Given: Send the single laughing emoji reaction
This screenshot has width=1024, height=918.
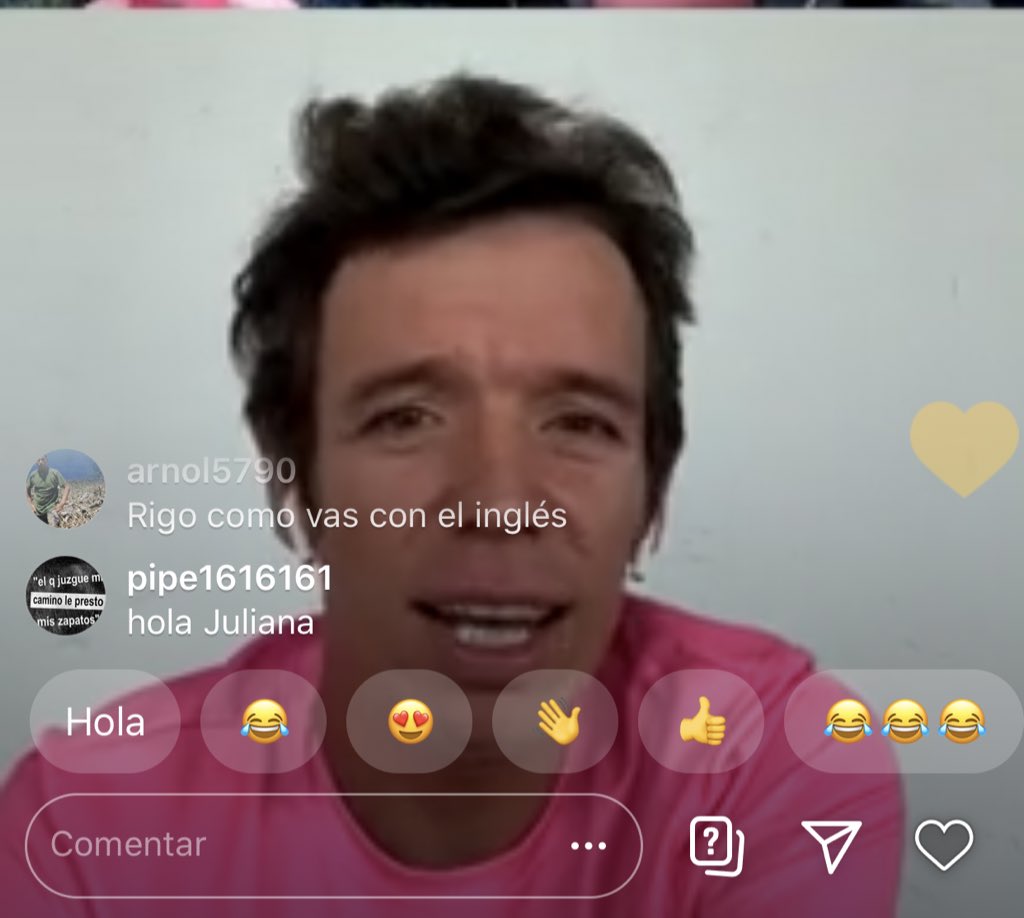Looking at the screenshot, I should [264, 721].
